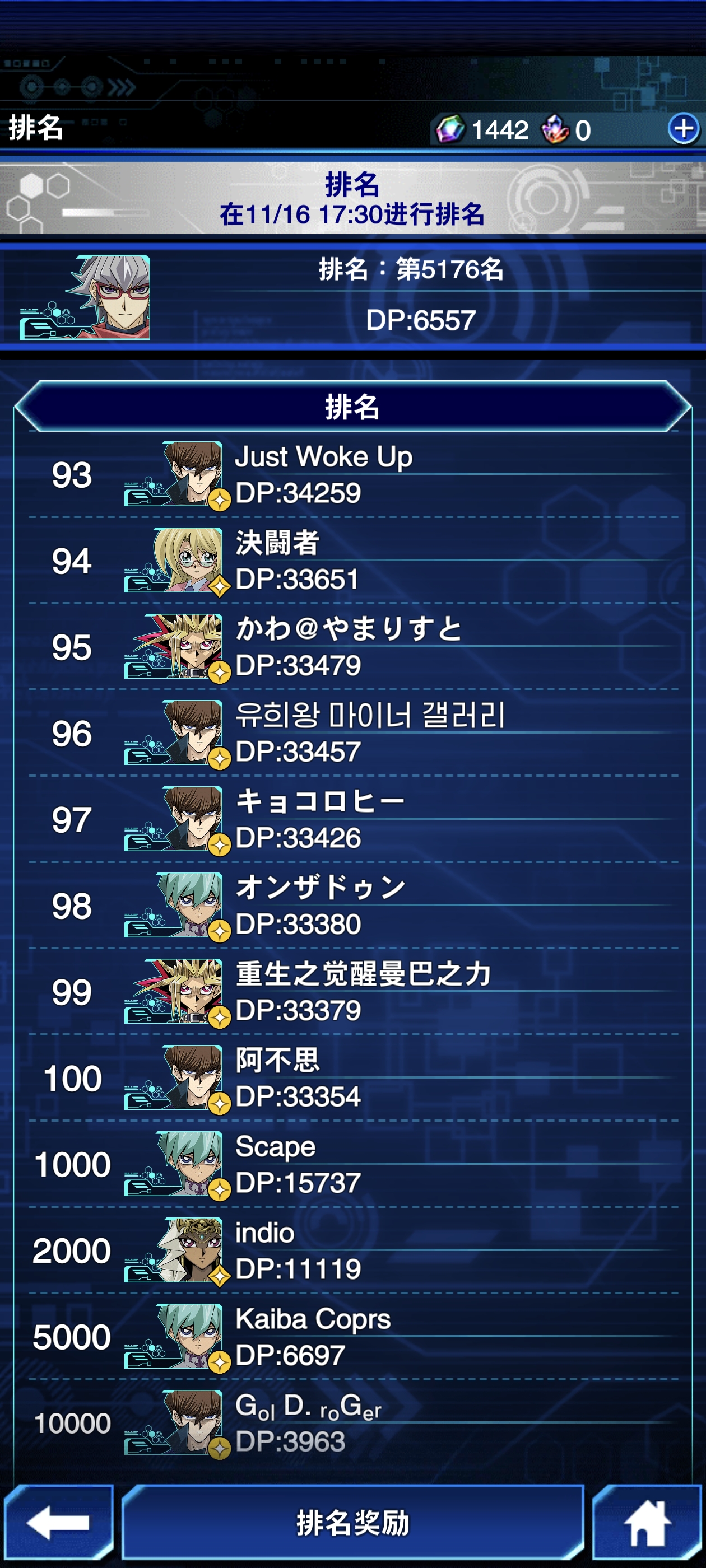View the rank 94 player 決闘者
The width and height of the screenshot is (706, 1568).
pos(352,561)
